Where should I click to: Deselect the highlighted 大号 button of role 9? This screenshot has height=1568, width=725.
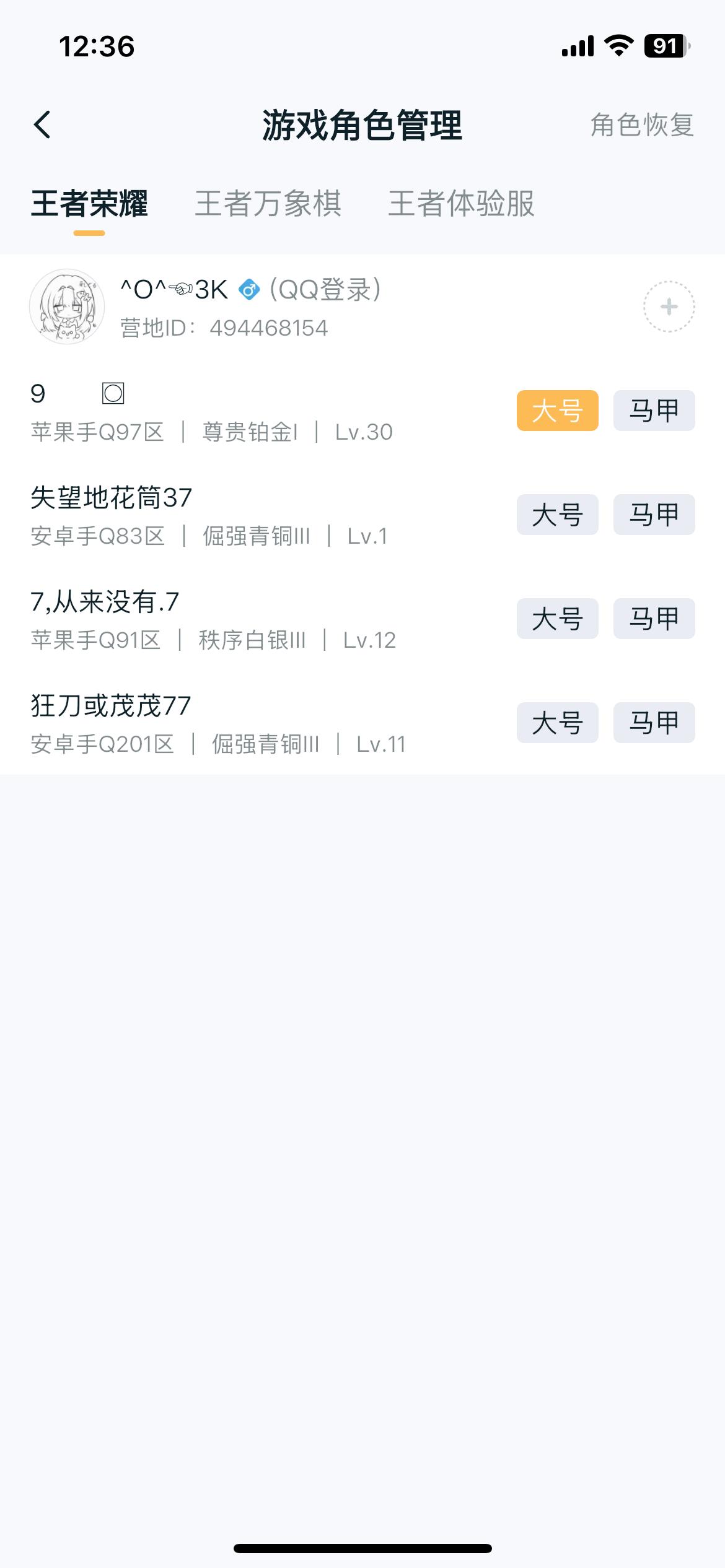pyautogui.click(x=556, y=410)
